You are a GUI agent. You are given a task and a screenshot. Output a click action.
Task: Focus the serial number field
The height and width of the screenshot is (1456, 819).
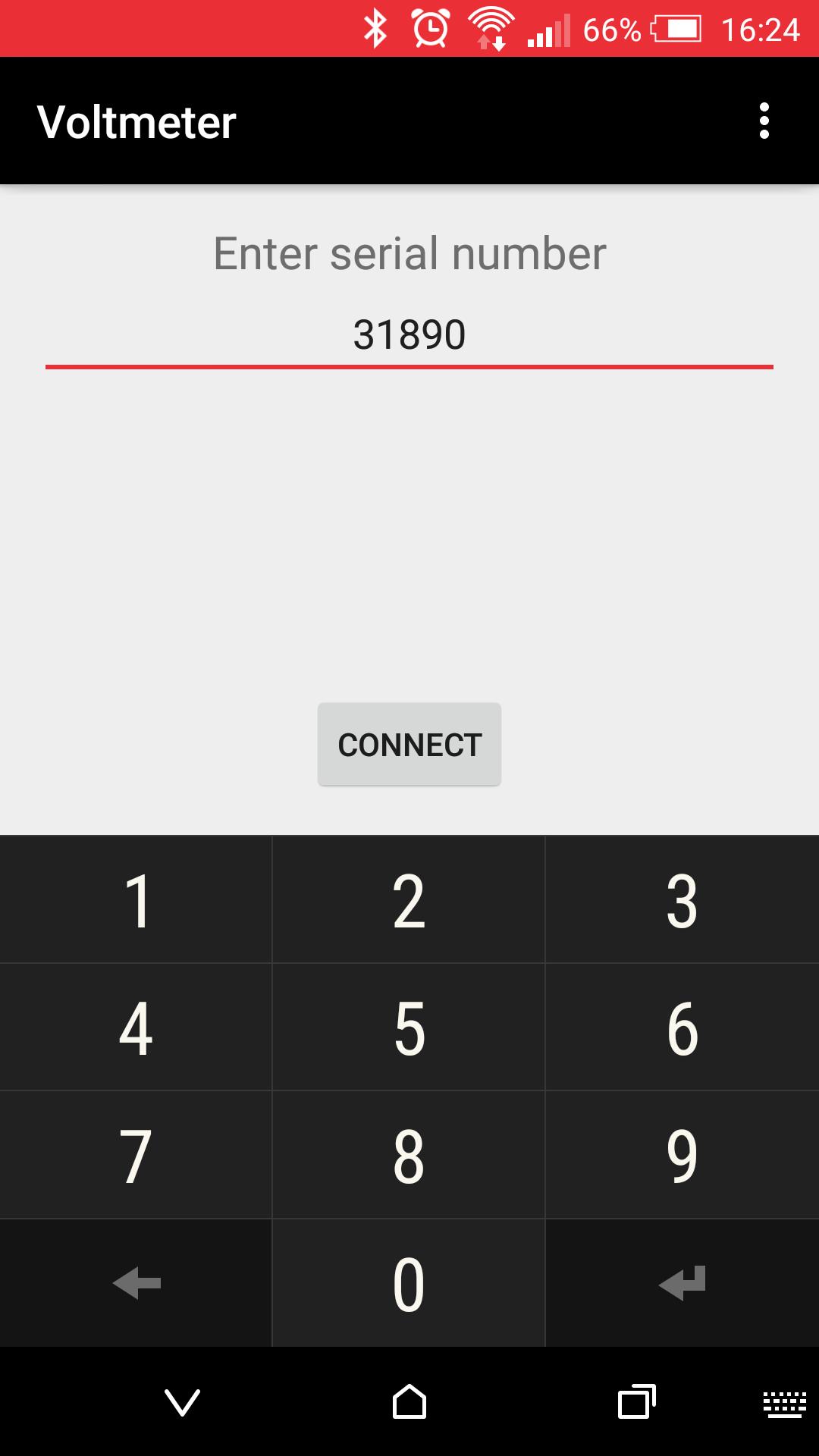[x=409, y=334]
